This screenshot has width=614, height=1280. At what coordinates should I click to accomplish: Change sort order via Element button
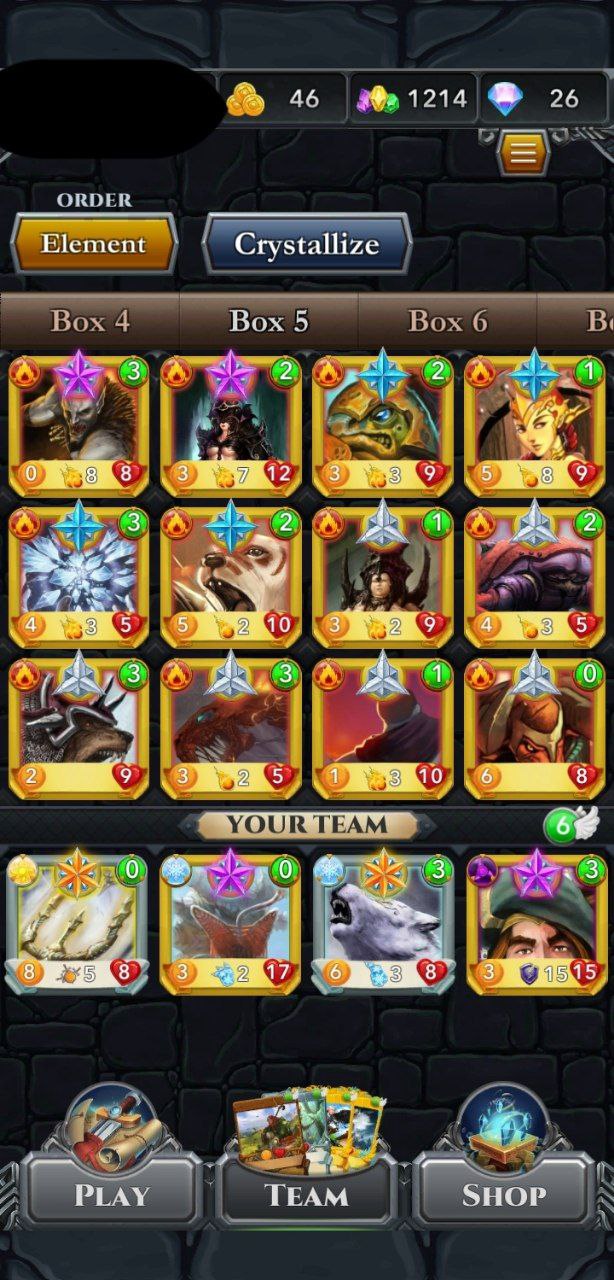coord(94,244)
